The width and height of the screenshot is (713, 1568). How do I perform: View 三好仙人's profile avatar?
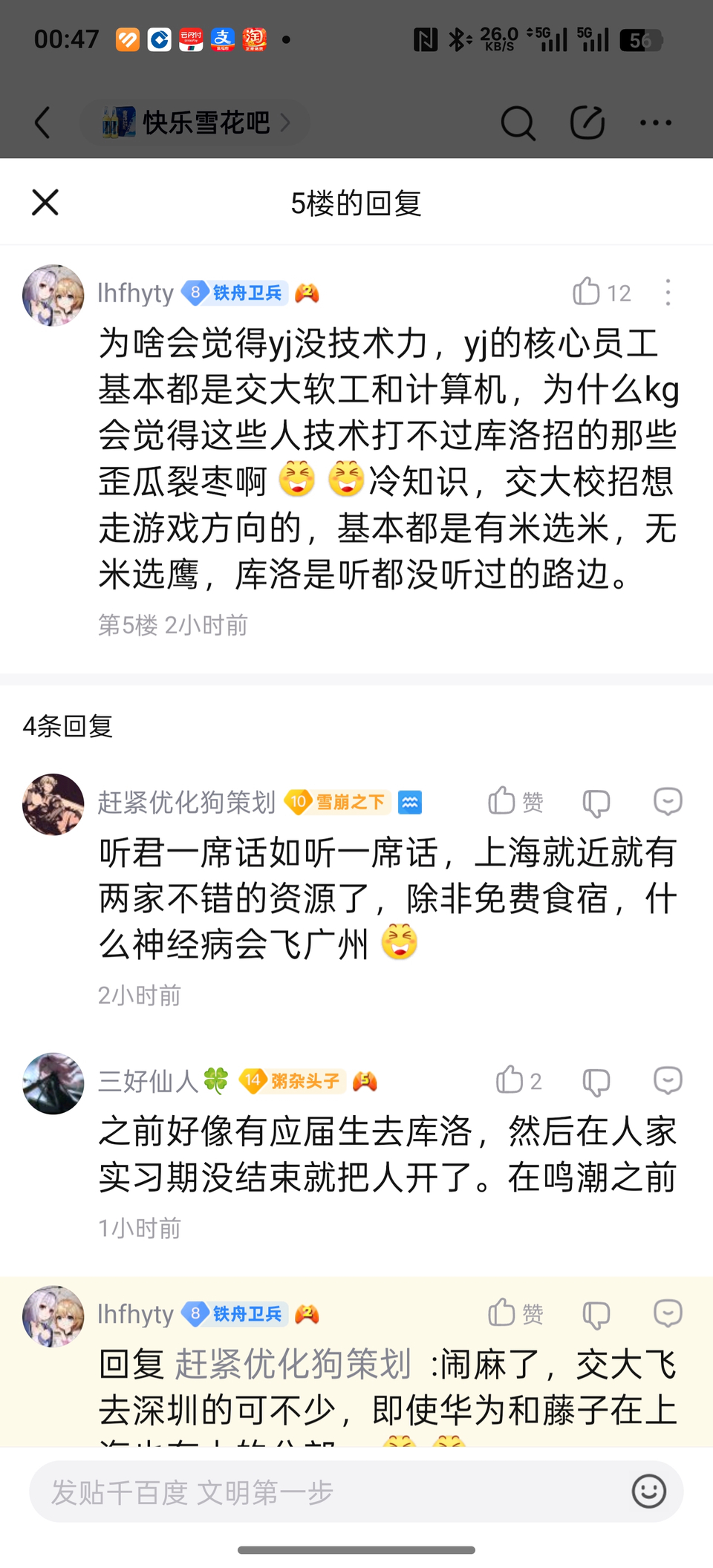[x=53, y=1083]
